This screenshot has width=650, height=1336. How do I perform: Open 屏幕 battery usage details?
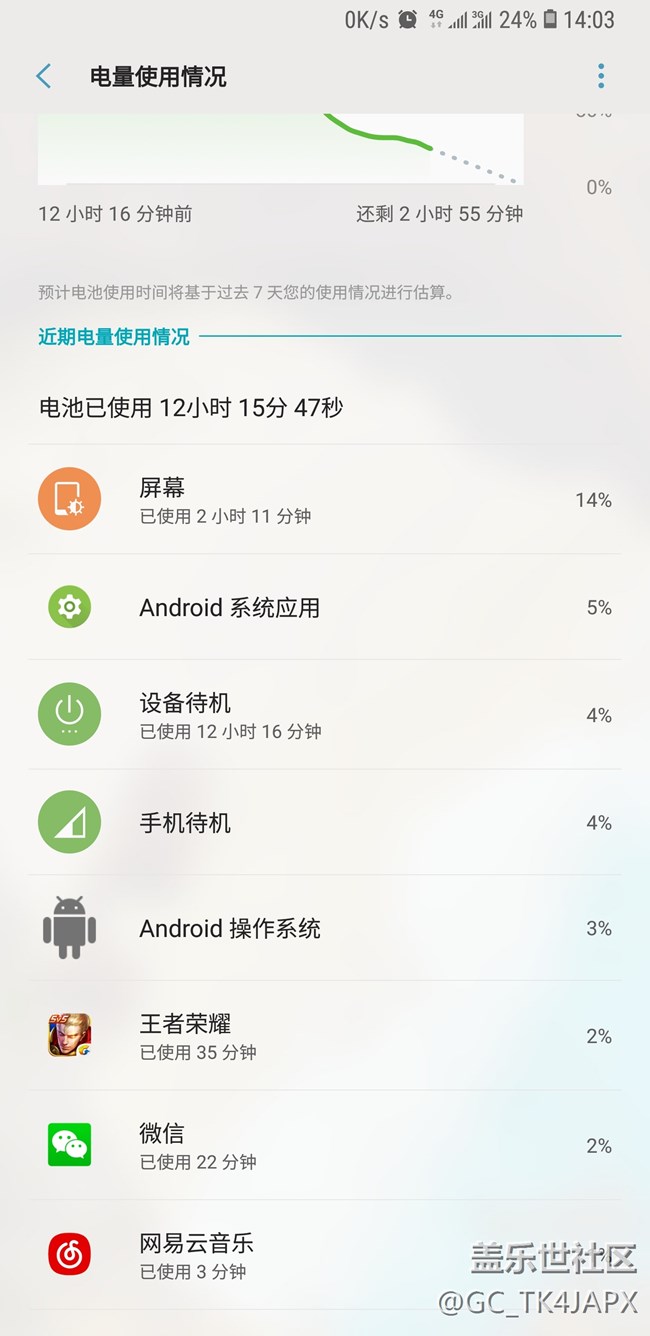(325, 500)
